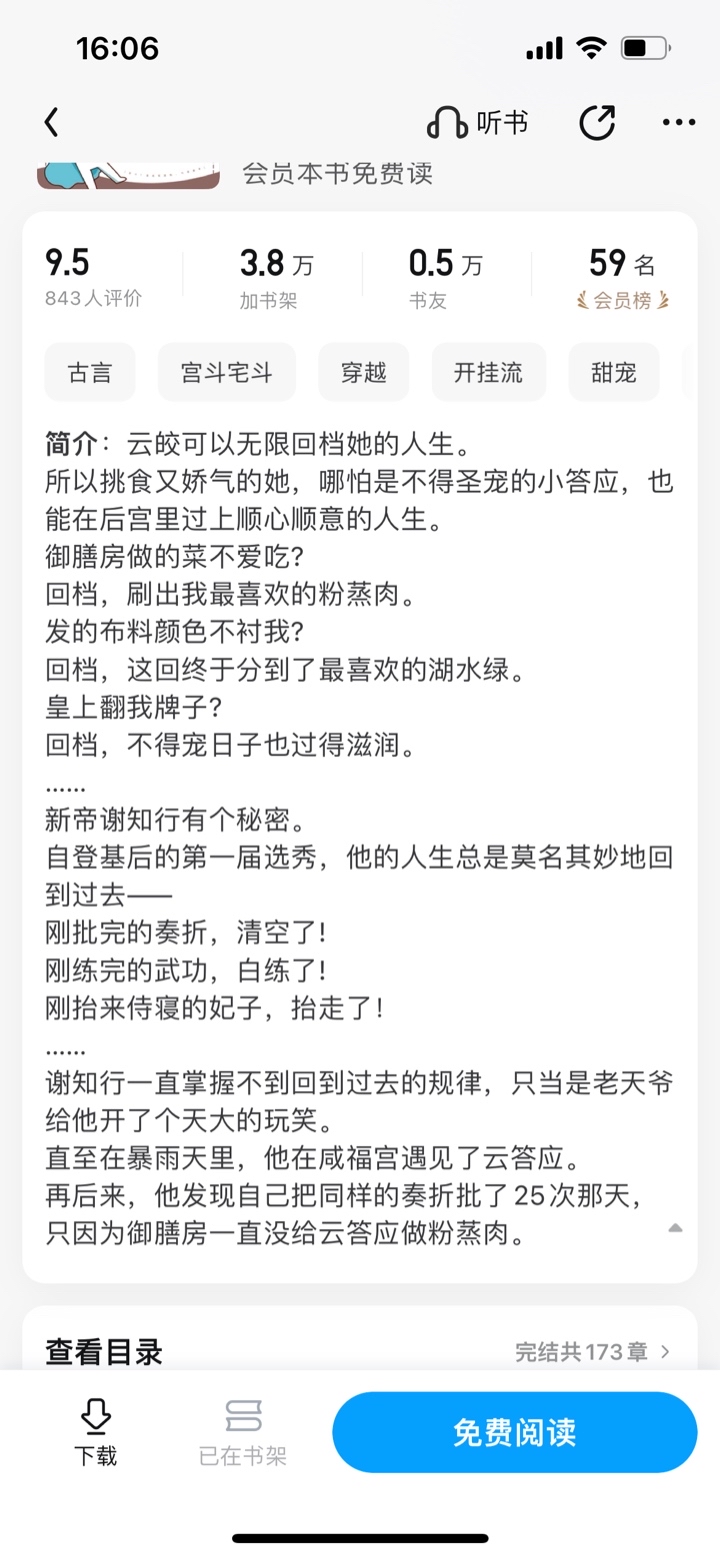Download the book via 下载
This screenshot has width=720, height=1559.
pyautogui.click(x=95, y=1432)
